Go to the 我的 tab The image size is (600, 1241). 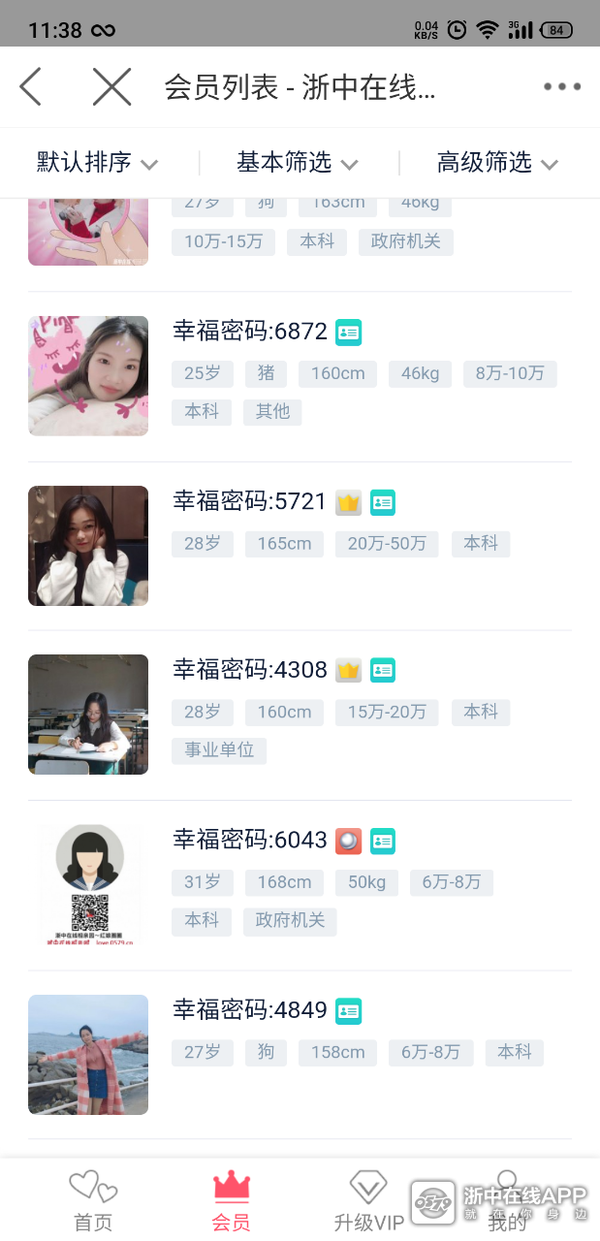point(507,1200)
